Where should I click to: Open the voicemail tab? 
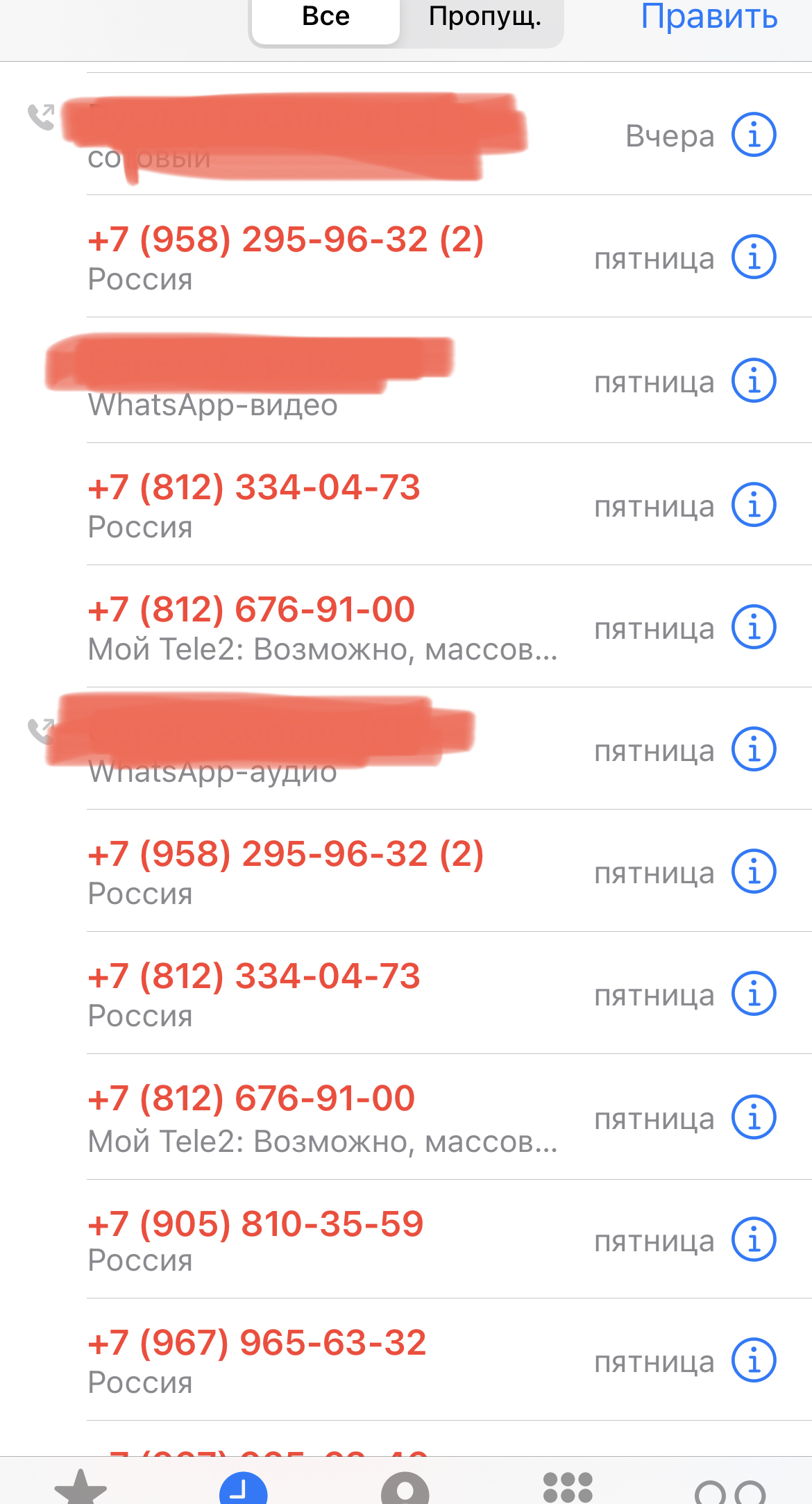tap(730, 1489)
